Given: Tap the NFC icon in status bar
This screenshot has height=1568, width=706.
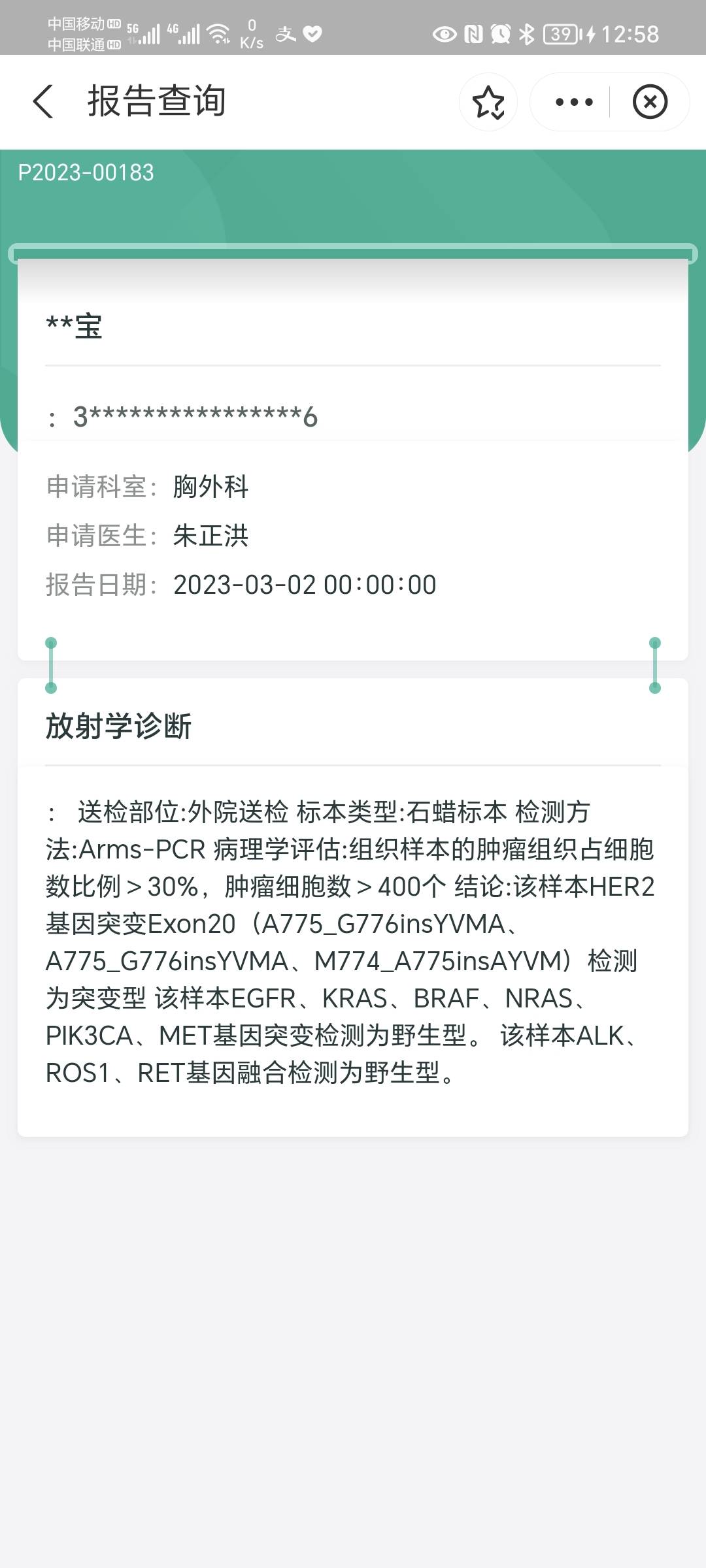Looking at the screenshot, I should pyautogui.click(x=472, y=33).
